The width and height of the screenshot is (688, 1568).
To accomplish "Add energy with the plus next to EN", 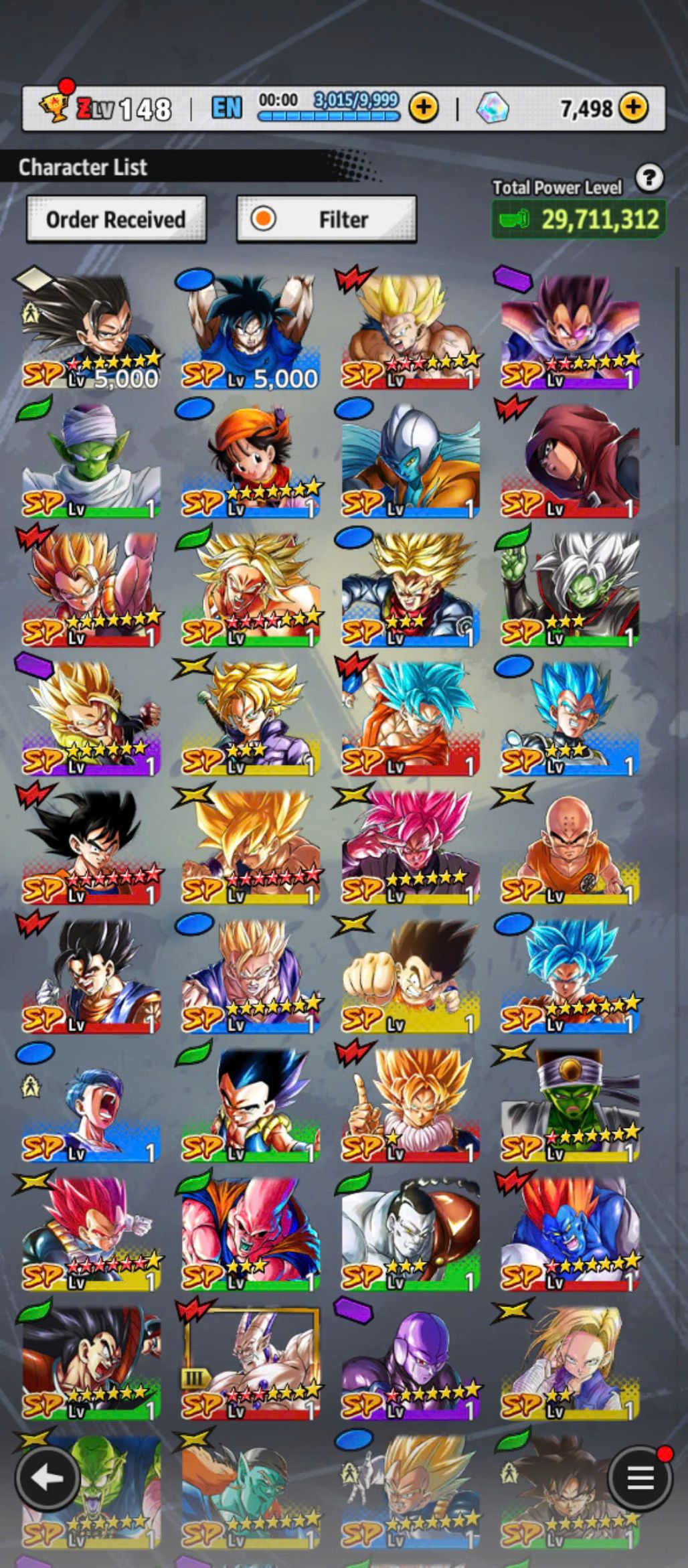I will tap(424, 107).
